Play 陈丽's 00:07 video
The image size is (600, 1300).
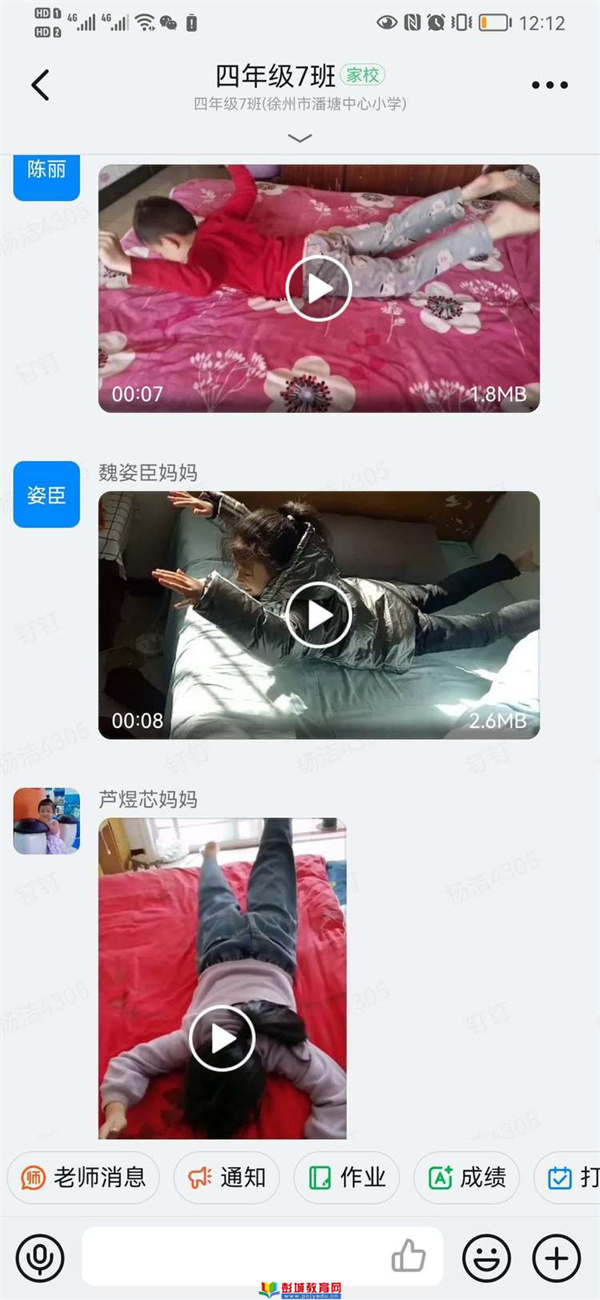(319, 288)
